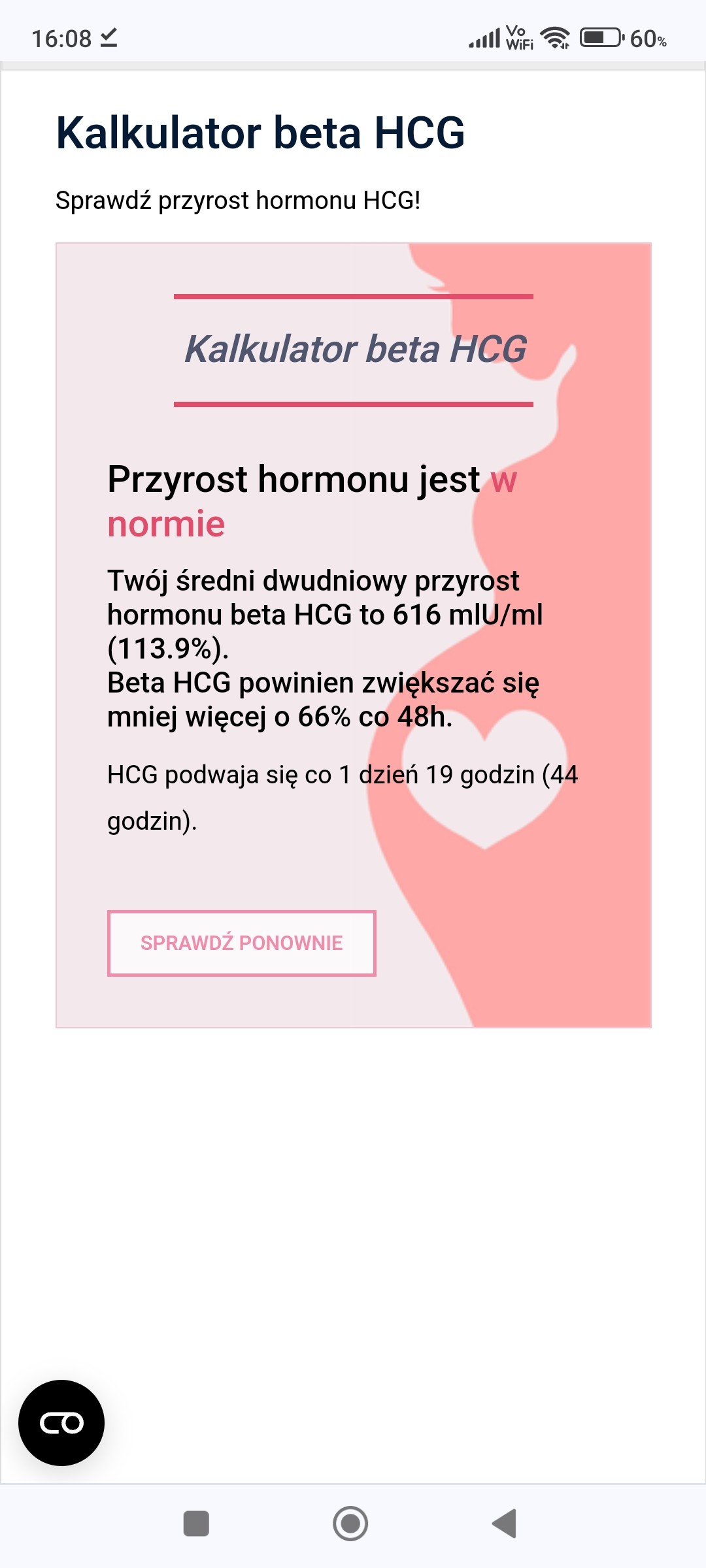Open the black floating link button

[x=61, y=1422]
